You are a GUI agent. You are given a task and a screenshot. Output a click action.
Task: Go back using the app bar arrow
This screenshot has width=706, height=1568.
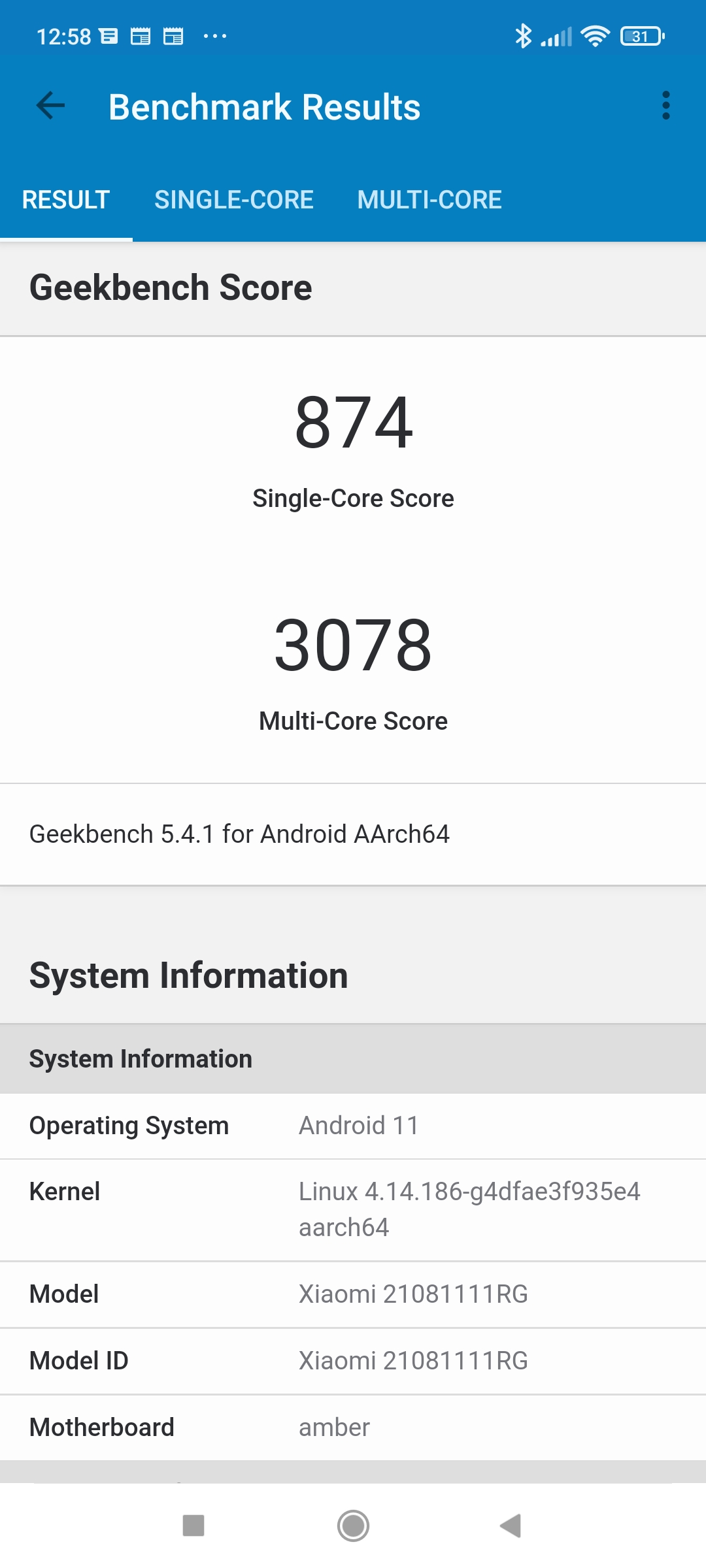tap(50, 106)
